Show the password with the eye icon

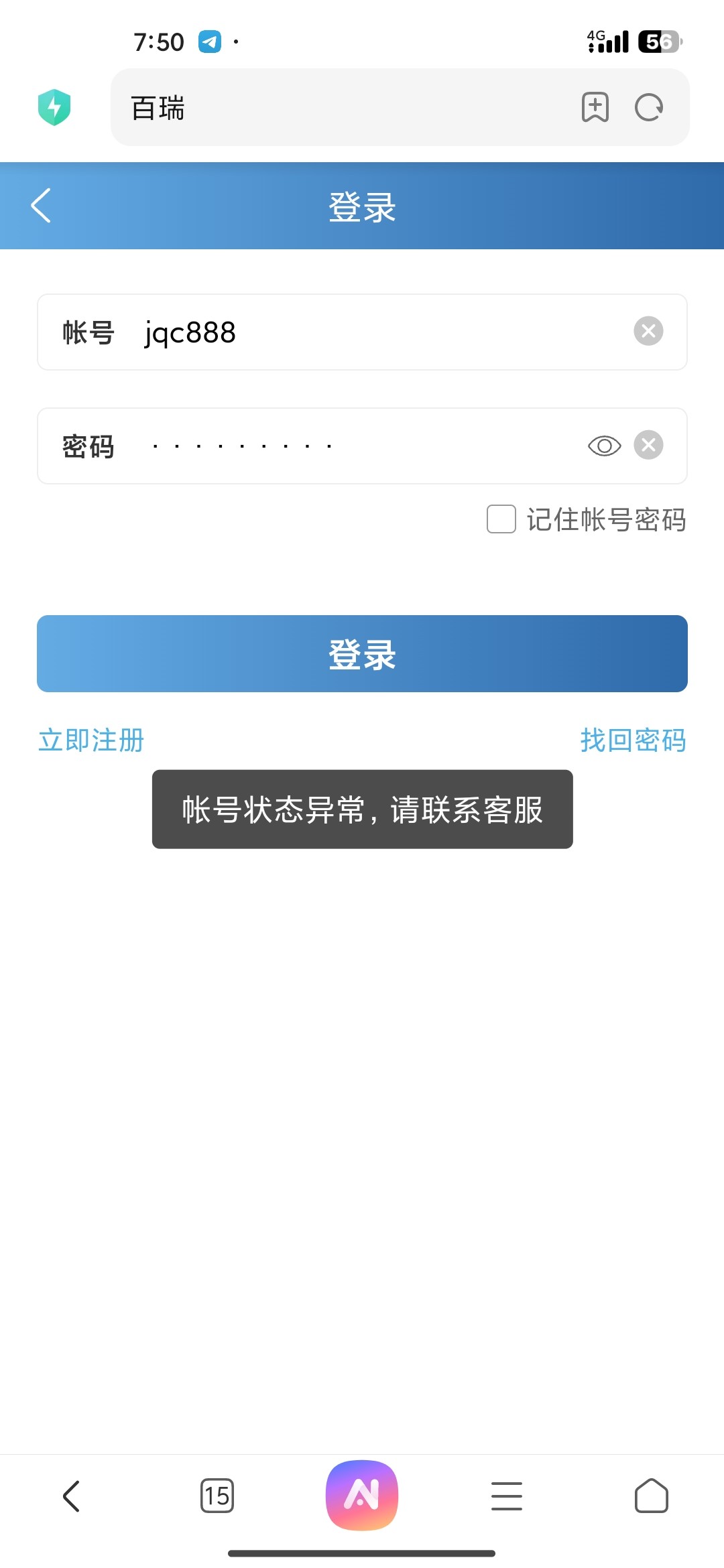[x=604, y=446]
